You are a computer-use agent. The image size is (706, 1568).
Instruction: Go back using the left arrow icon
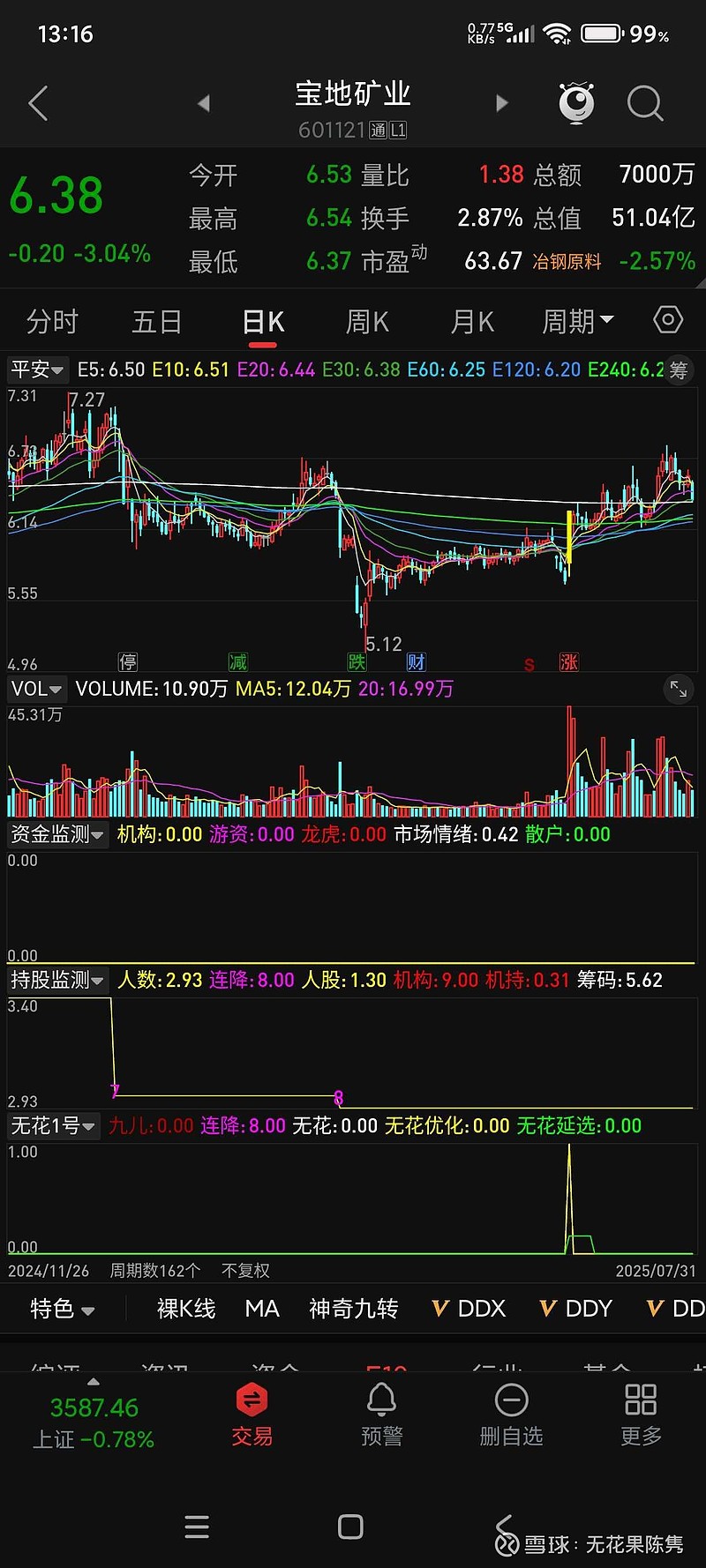click(37, 103)
